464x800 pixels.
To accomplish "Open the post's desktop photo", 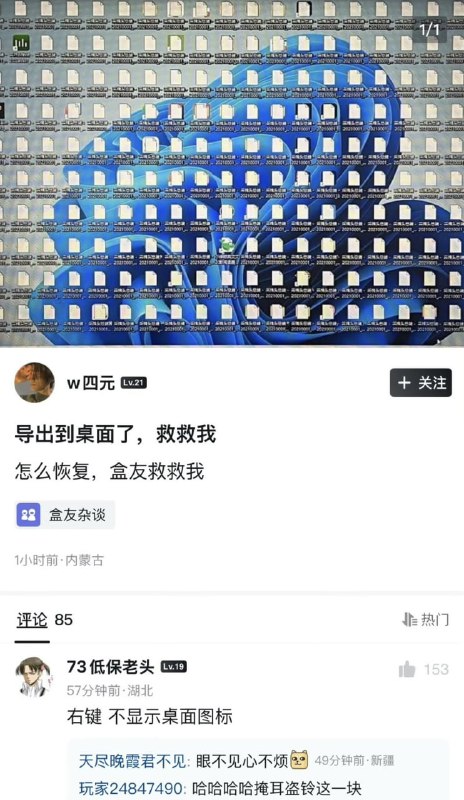I will [x=232, y=173].
